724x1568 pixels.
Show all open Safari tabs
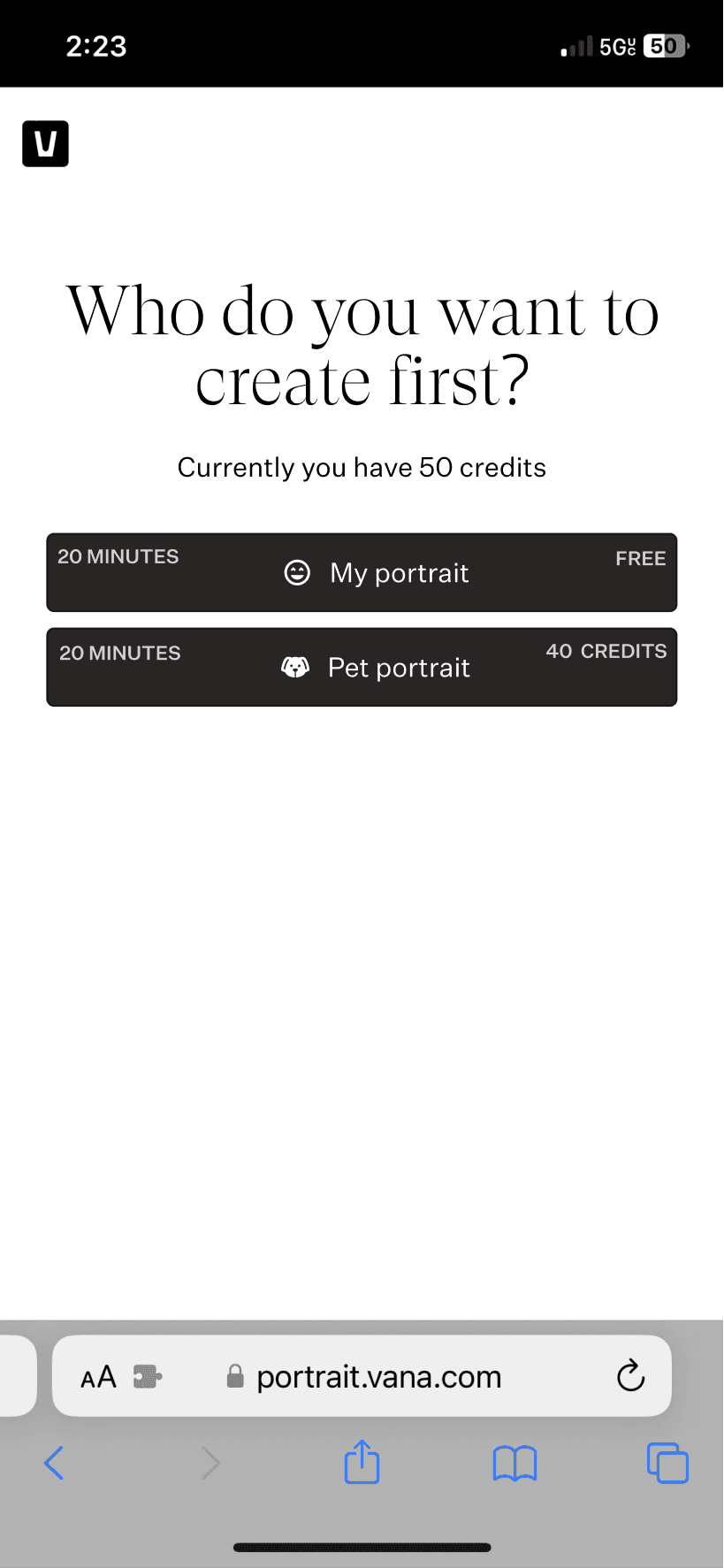click(x=667, y=1463)
